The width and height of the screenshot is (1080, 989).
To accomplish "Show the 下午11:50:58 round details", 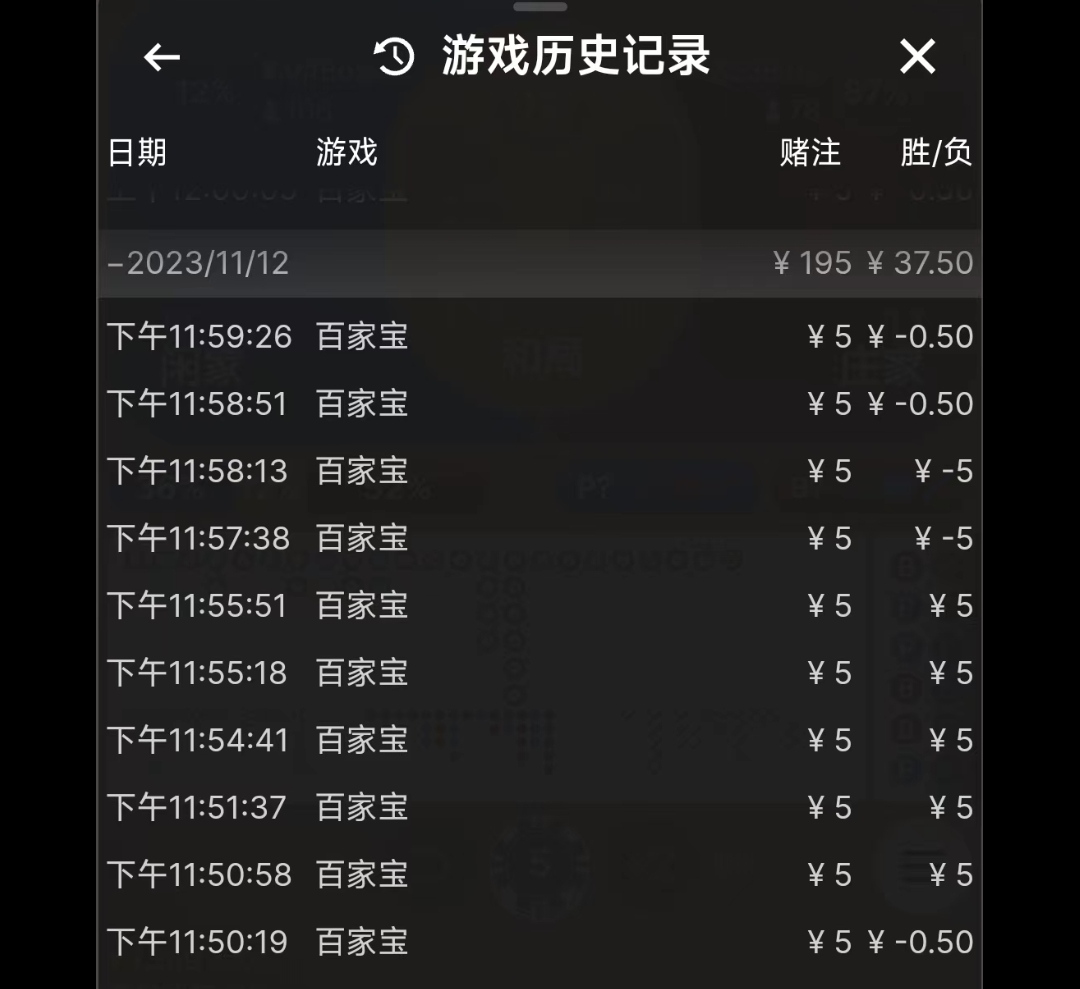I will (x=539, y=875).
